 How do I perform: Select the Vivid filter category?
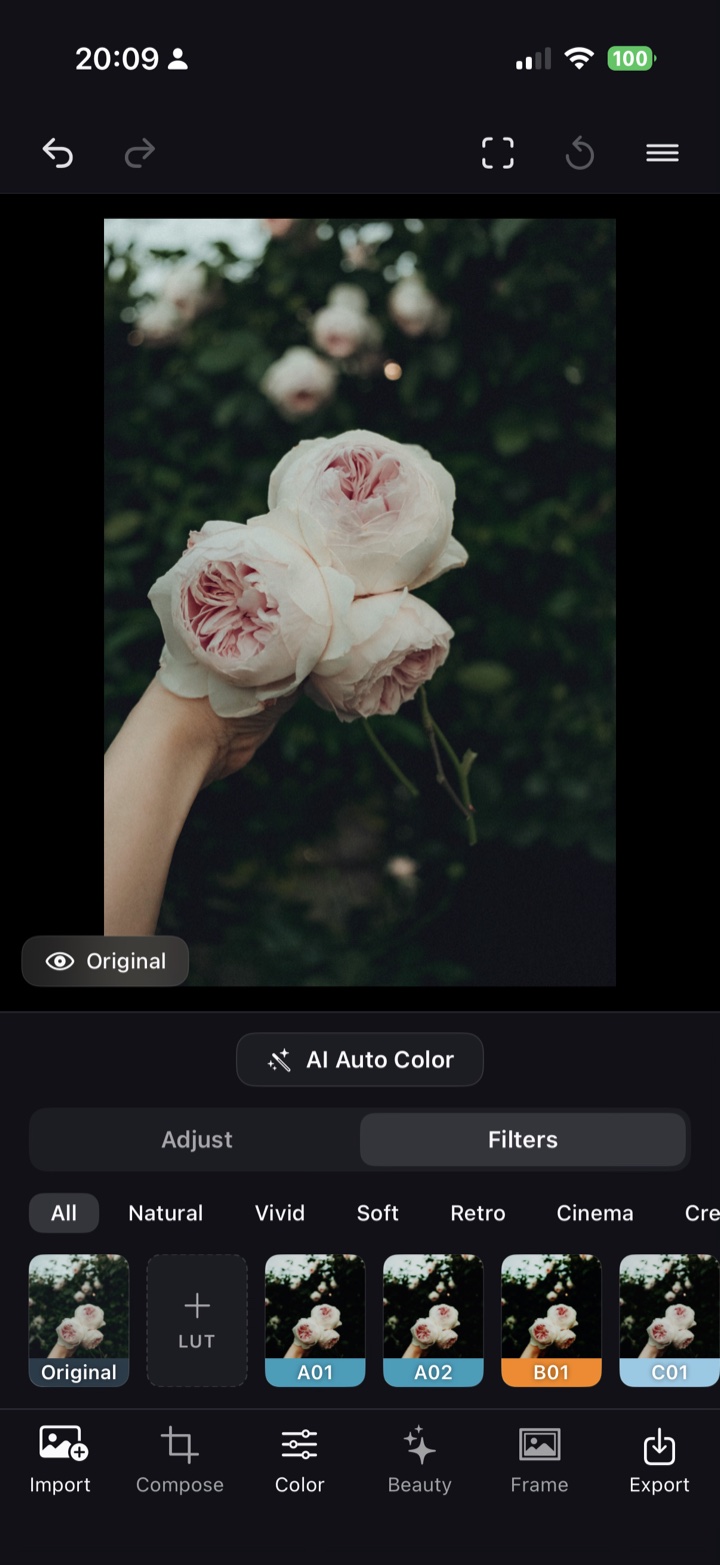[x=279, y=1213]
